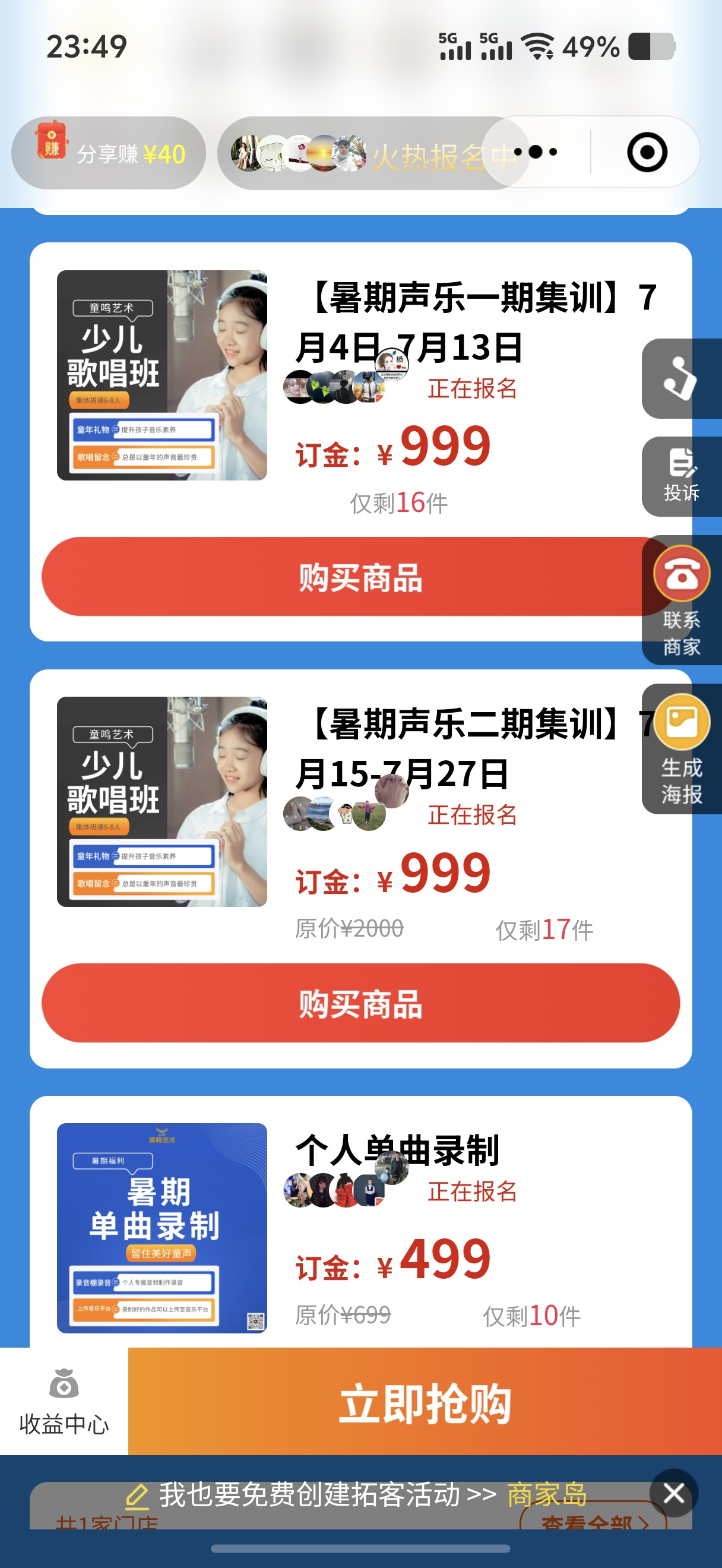The image size is (722, 1568).
Task: Open the 投诉 complaint button
Action: pyautogui.click(x=681, y=476)
